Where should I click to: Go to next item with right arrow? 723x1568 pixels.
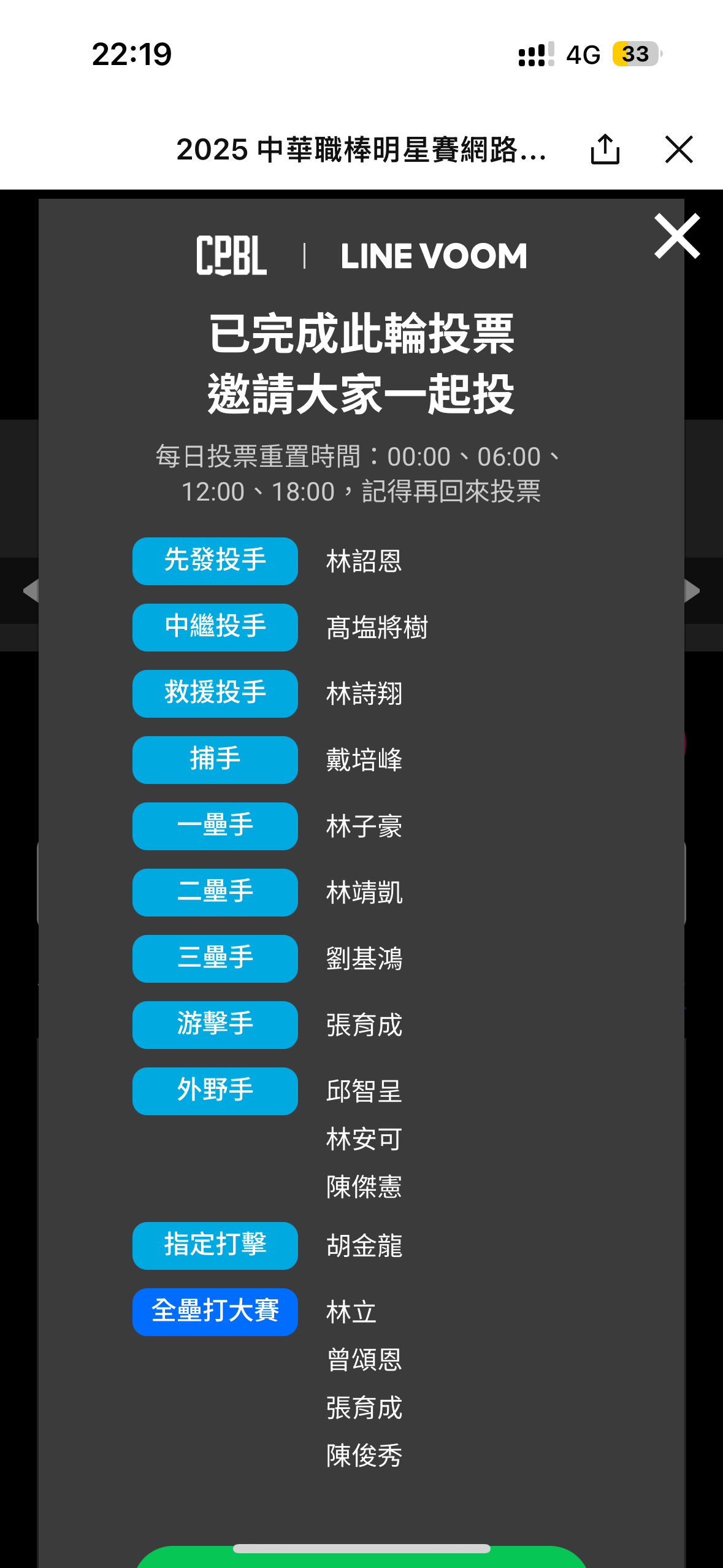point(692,591)
